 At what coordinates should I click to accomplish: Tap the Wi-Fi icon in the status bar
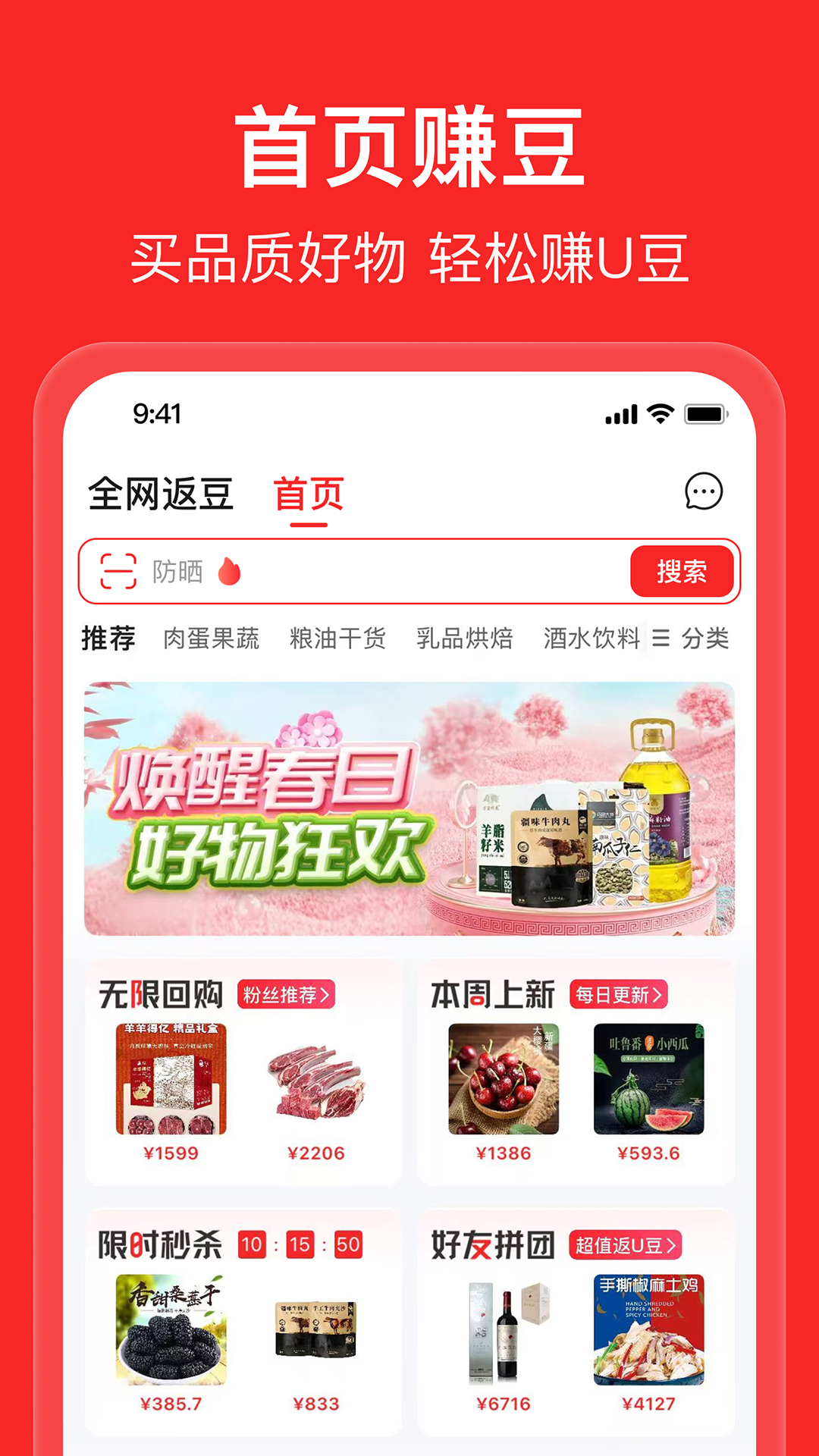click(x=658, y=413)
